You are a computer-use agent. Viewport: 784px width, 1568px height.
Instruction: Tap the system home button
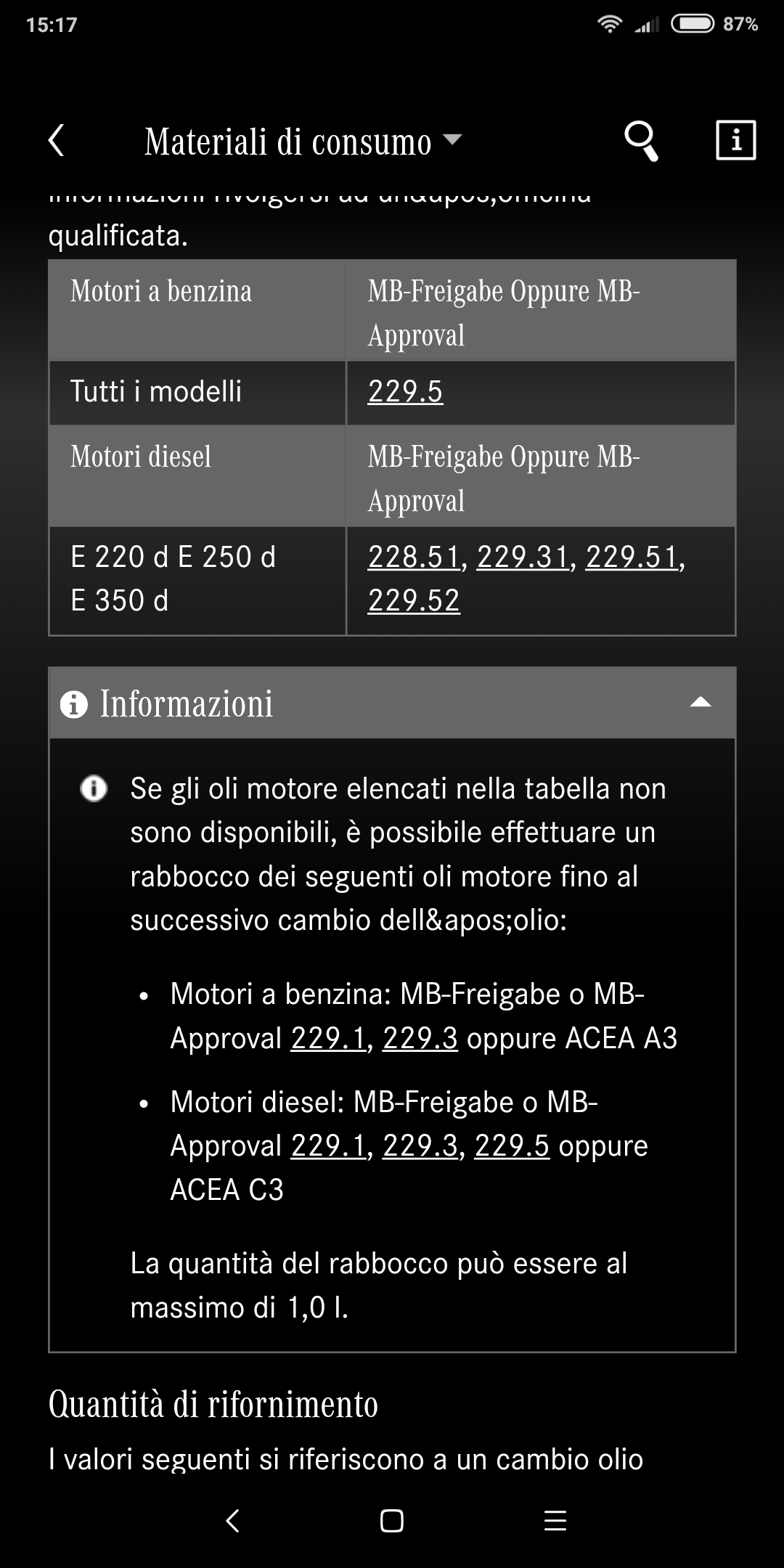tap(392, 1521)
